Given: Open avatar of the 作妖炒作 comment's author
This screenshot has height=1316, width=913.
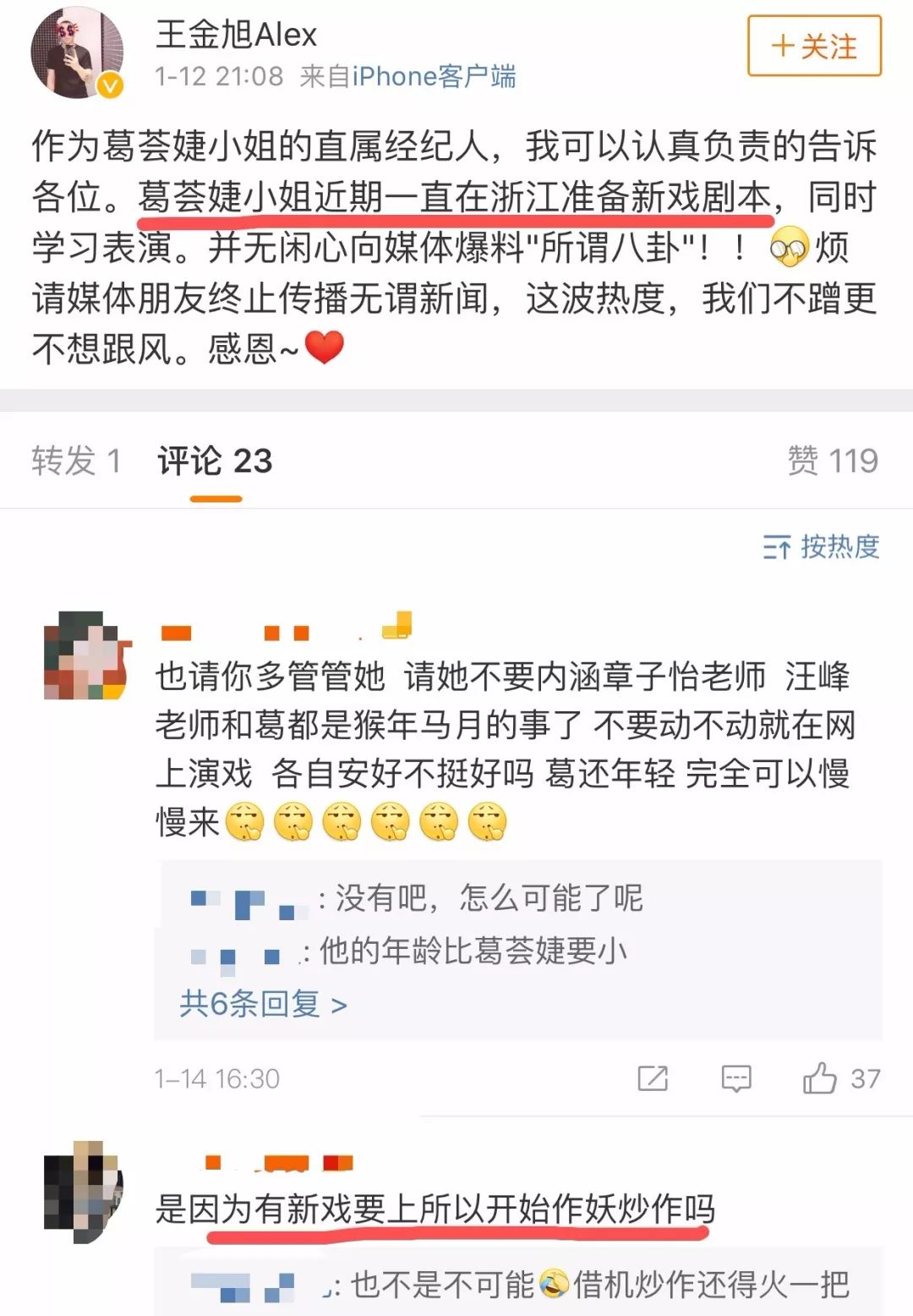Looking at the screenshot, I should tap(83, 1191).
